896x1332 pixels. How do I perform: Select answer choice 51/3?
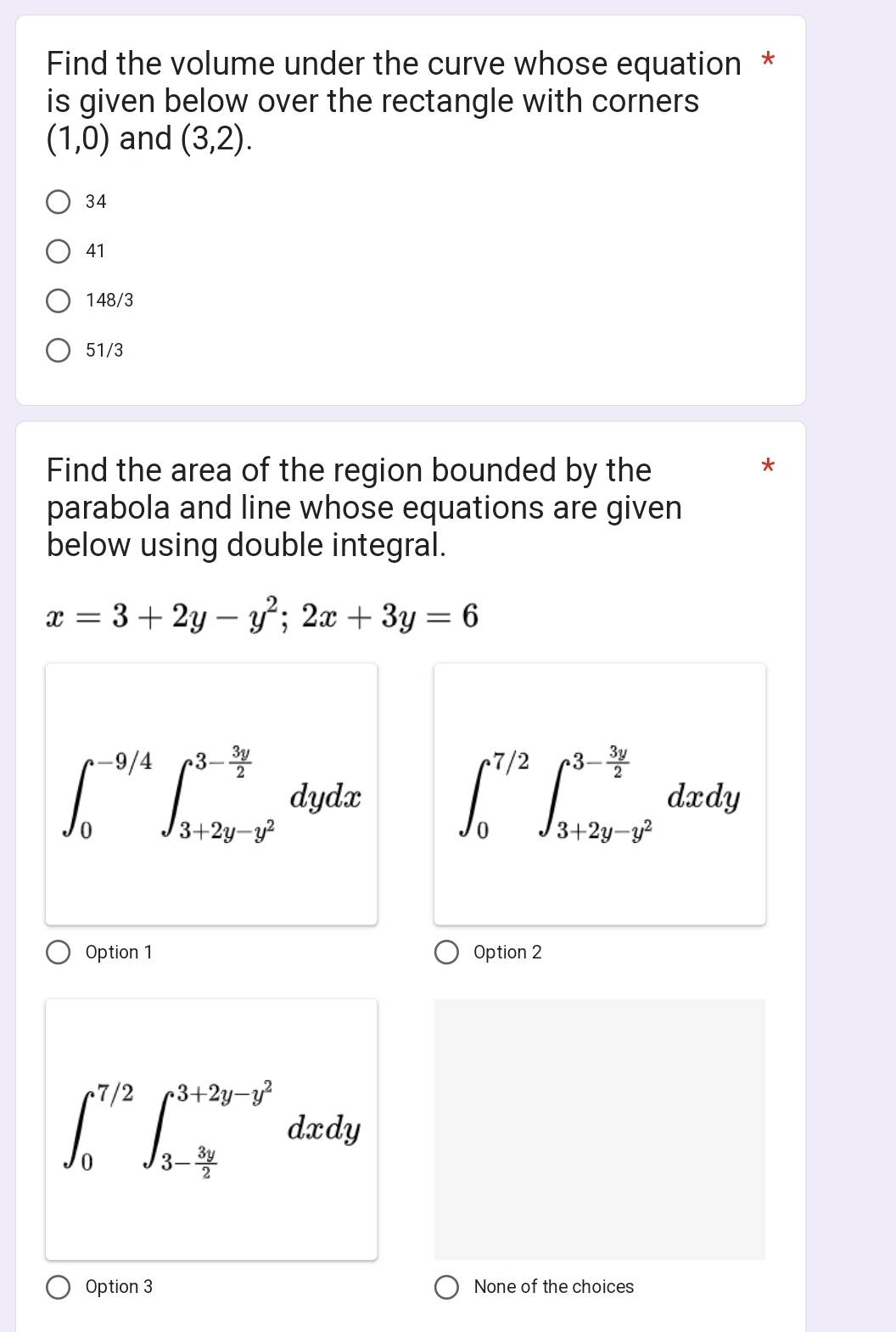(x=59, y=350)
